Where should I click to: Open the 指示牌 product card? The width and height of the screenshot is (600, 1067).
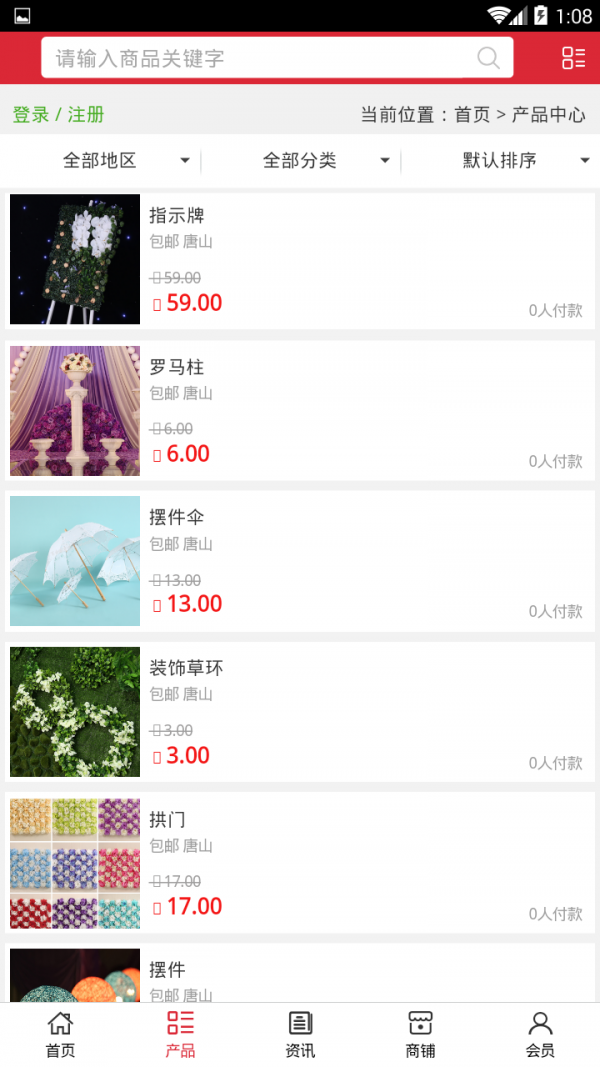click(x=300, y=260)
